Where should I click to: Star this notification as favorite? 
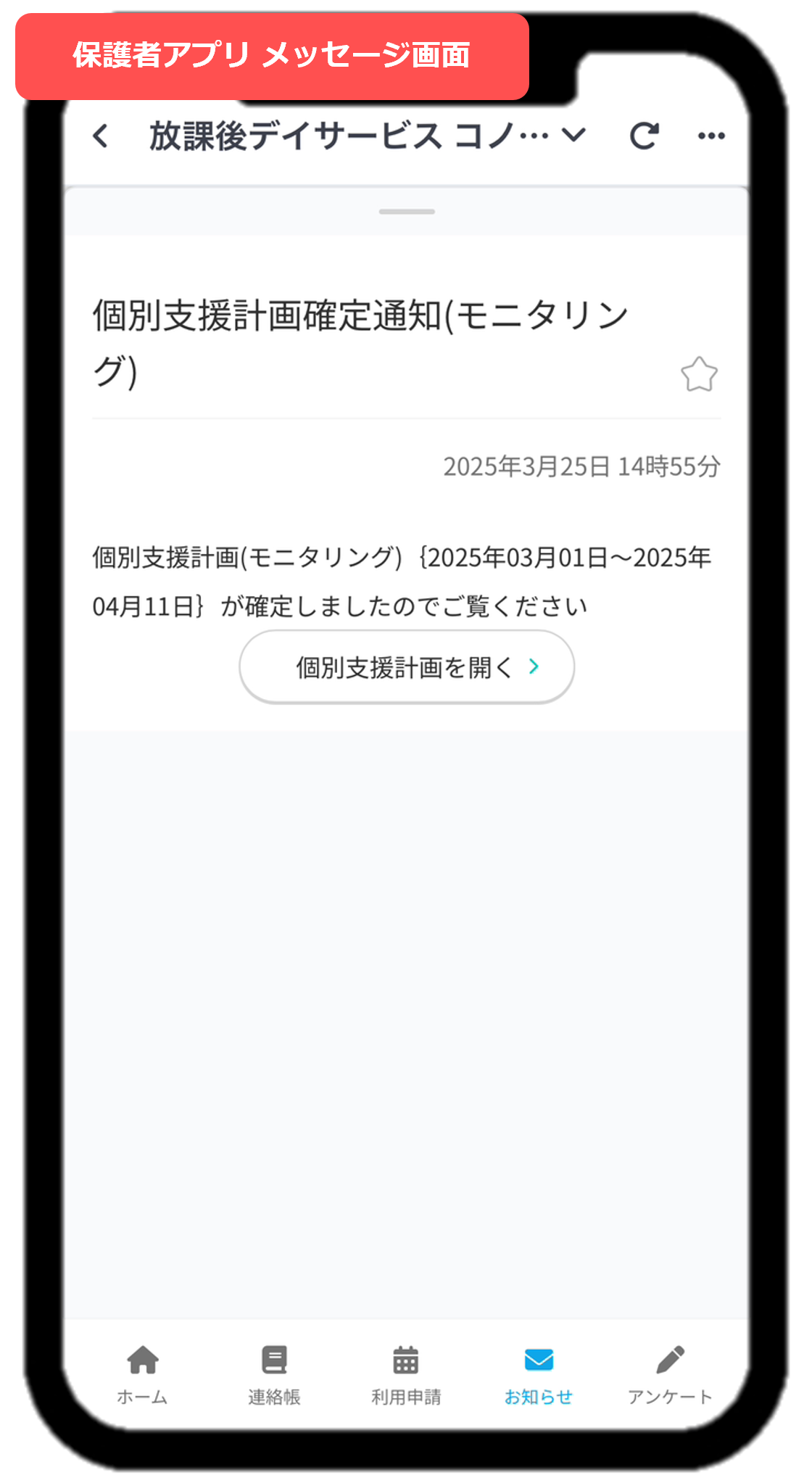coord(699,374)
